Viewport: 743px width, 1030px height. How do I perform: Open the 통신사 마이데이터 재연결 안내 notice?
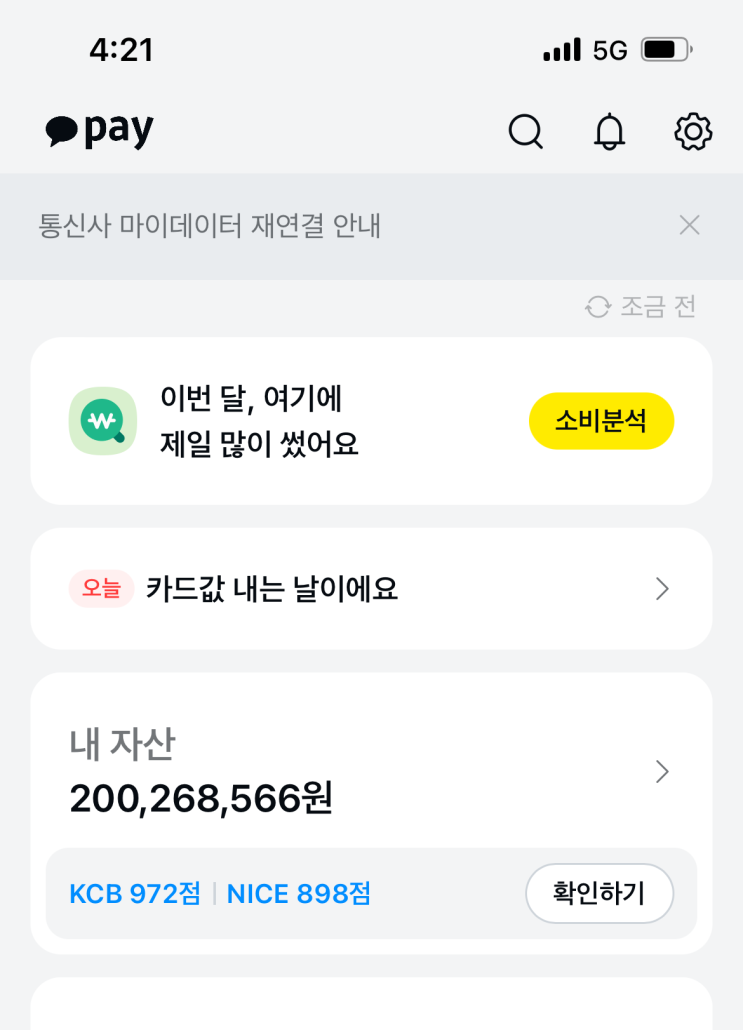tap(210, 226)
